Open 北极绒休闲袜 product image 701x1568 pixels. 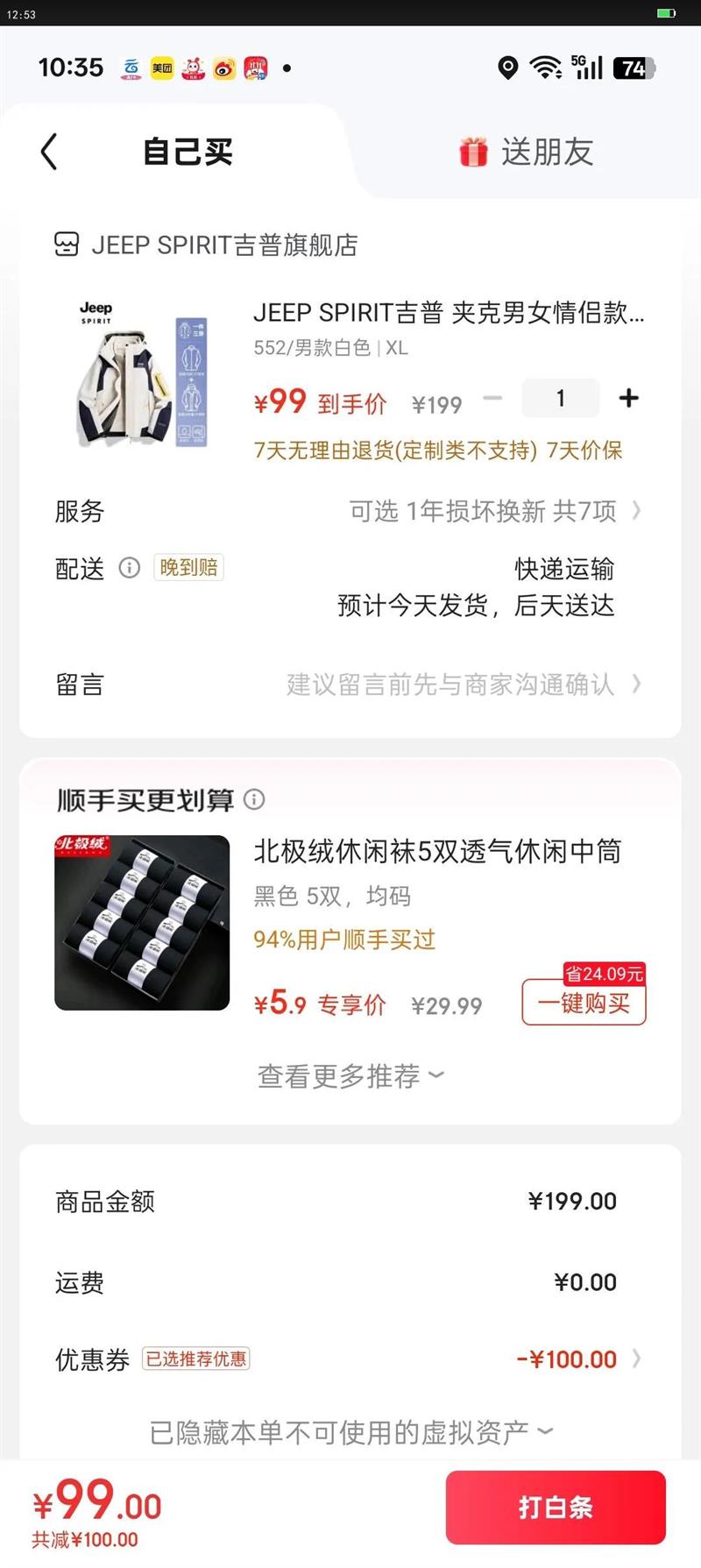[x=142, y=923]
